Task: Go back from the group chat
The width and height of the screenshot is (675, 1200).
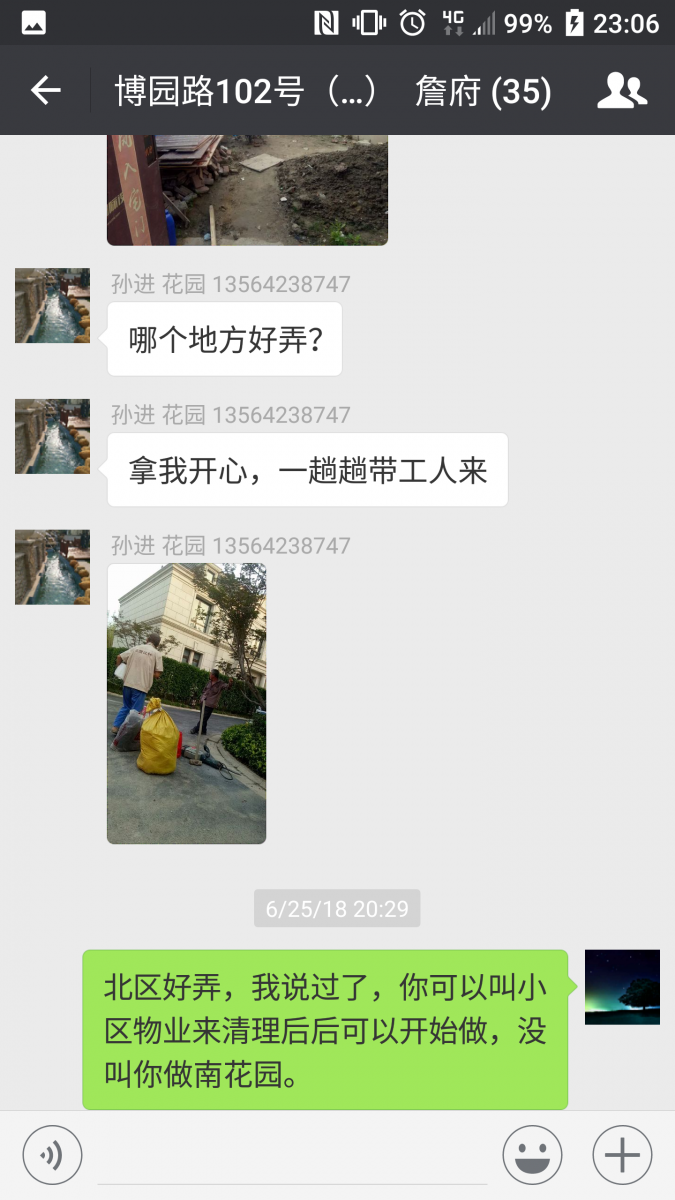Action: point(46,91)
